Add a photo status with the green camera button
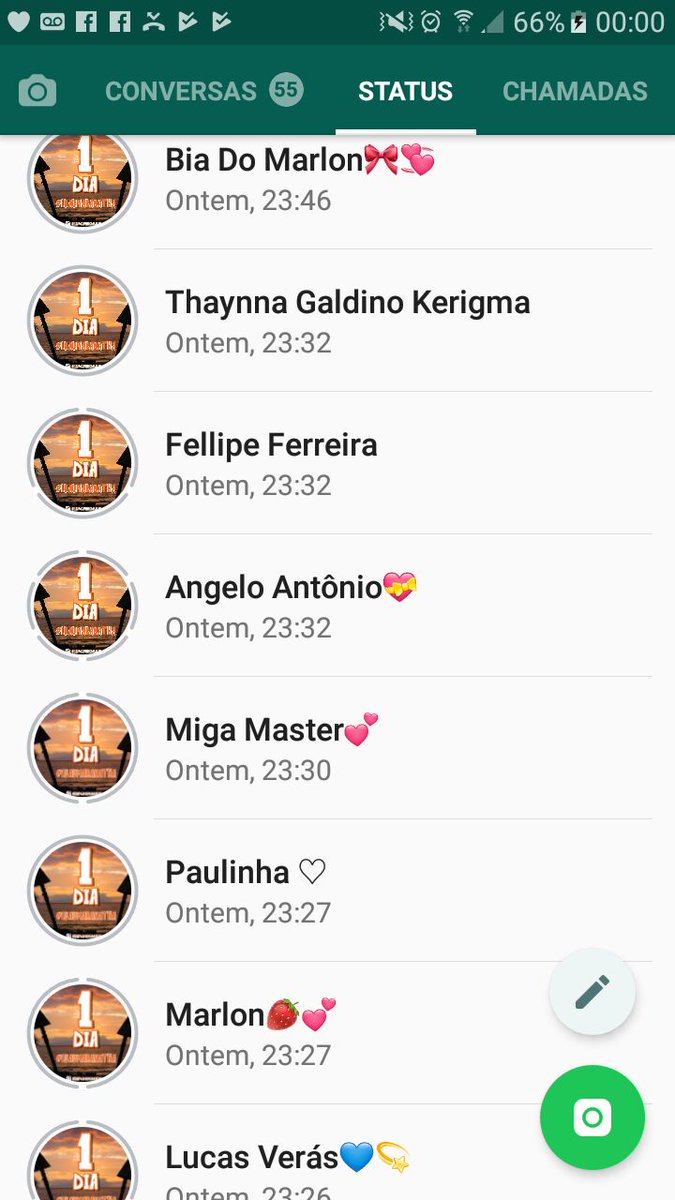675x1200 pixels. click(592, 1117)
